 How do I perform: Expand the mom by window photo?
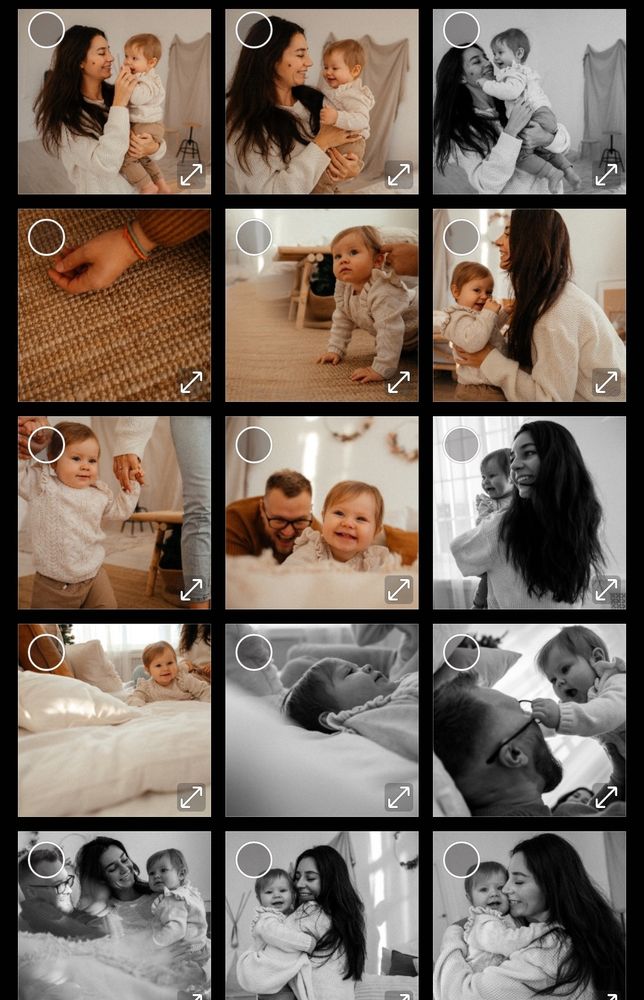tap(606, 590)
